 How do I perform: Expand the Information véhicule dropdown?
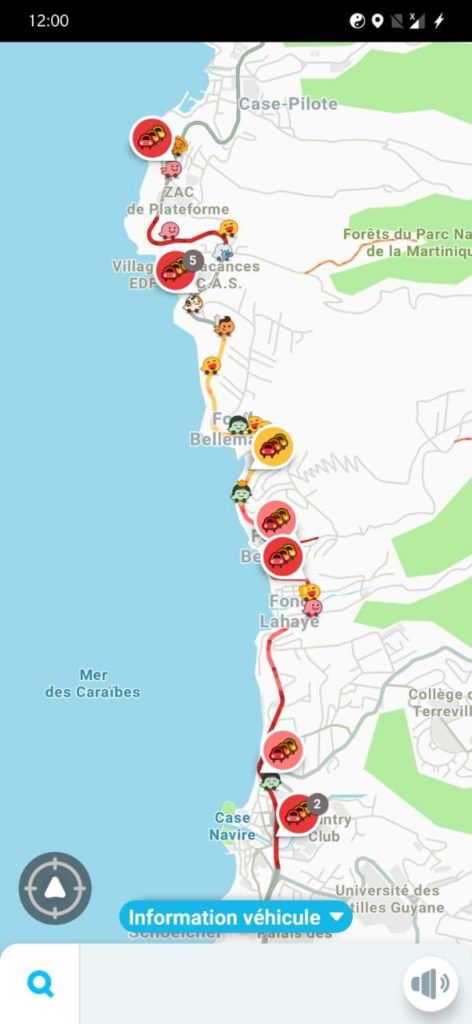(x=236, y=917)
